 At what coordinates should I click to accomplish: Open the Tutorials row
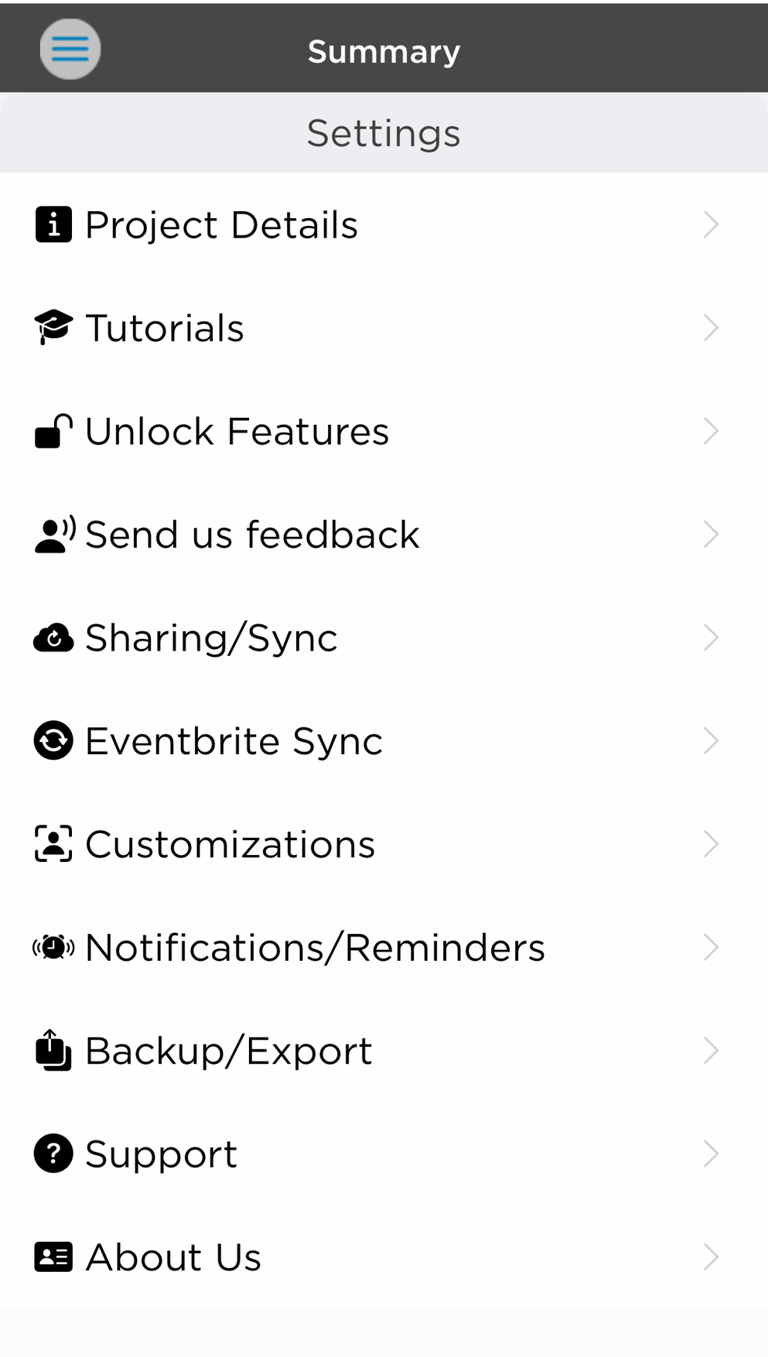tap(384, 328)
